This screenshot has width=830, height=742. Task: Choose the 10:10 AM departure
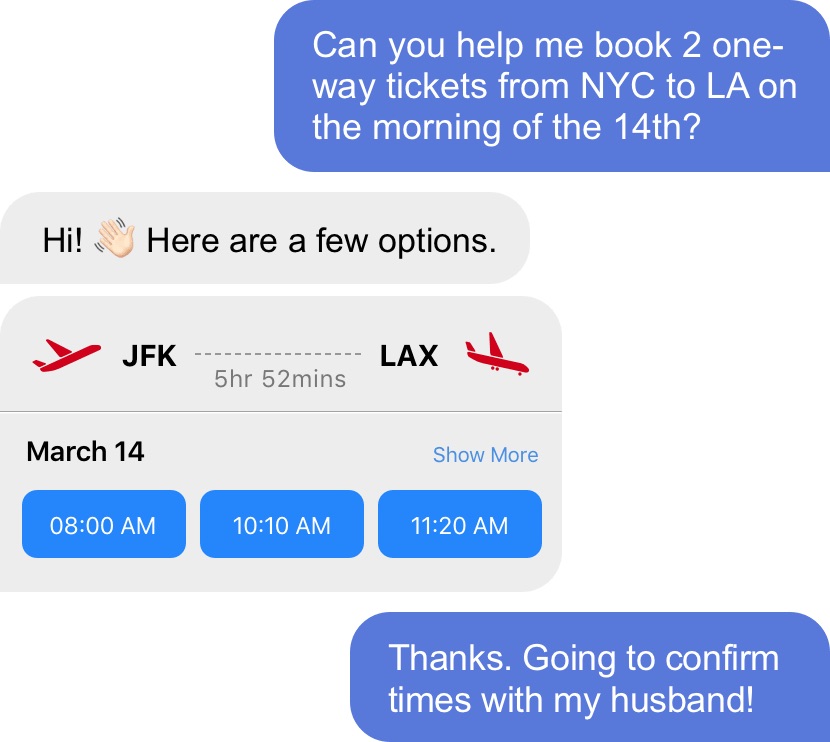coord(281,524)
